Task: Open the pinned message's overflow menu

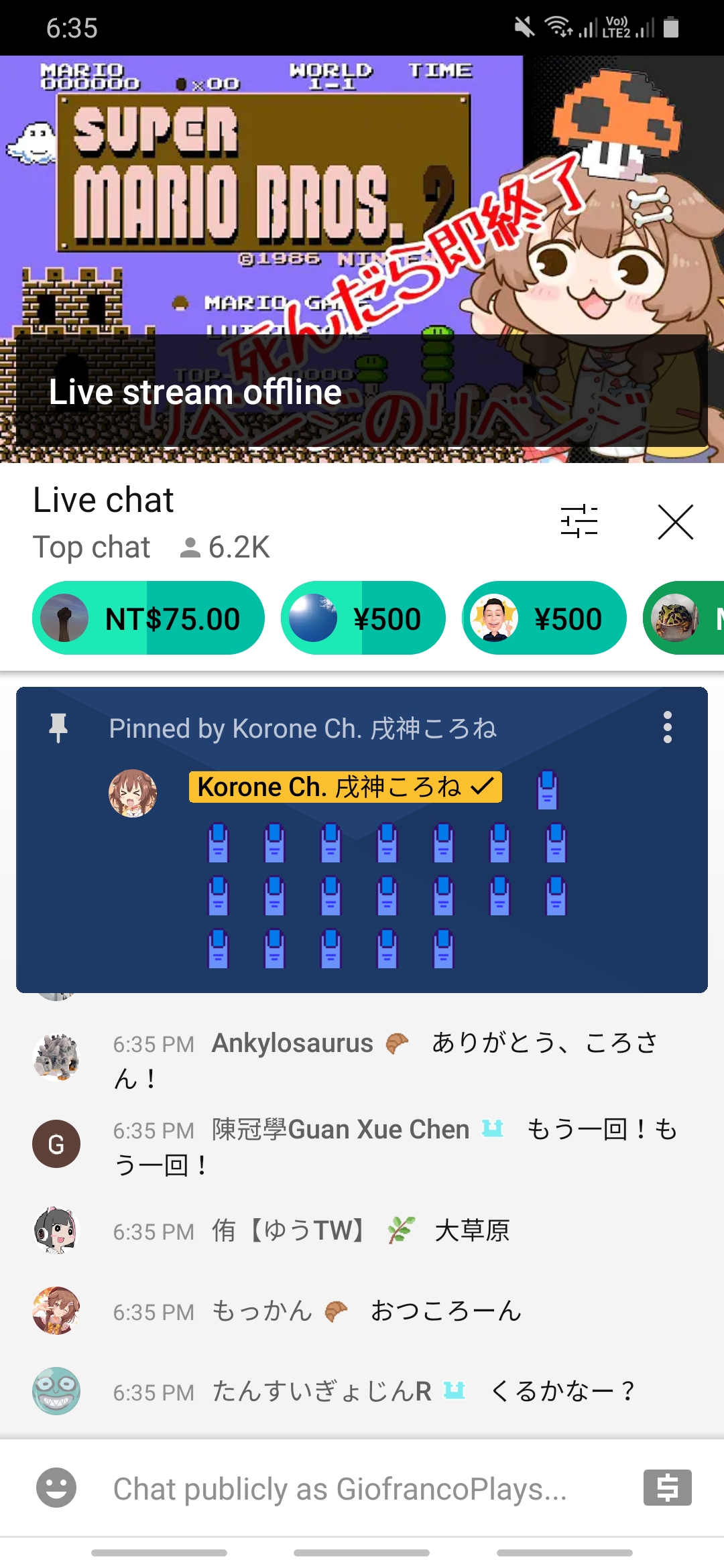Action: [x=667, y=727]
